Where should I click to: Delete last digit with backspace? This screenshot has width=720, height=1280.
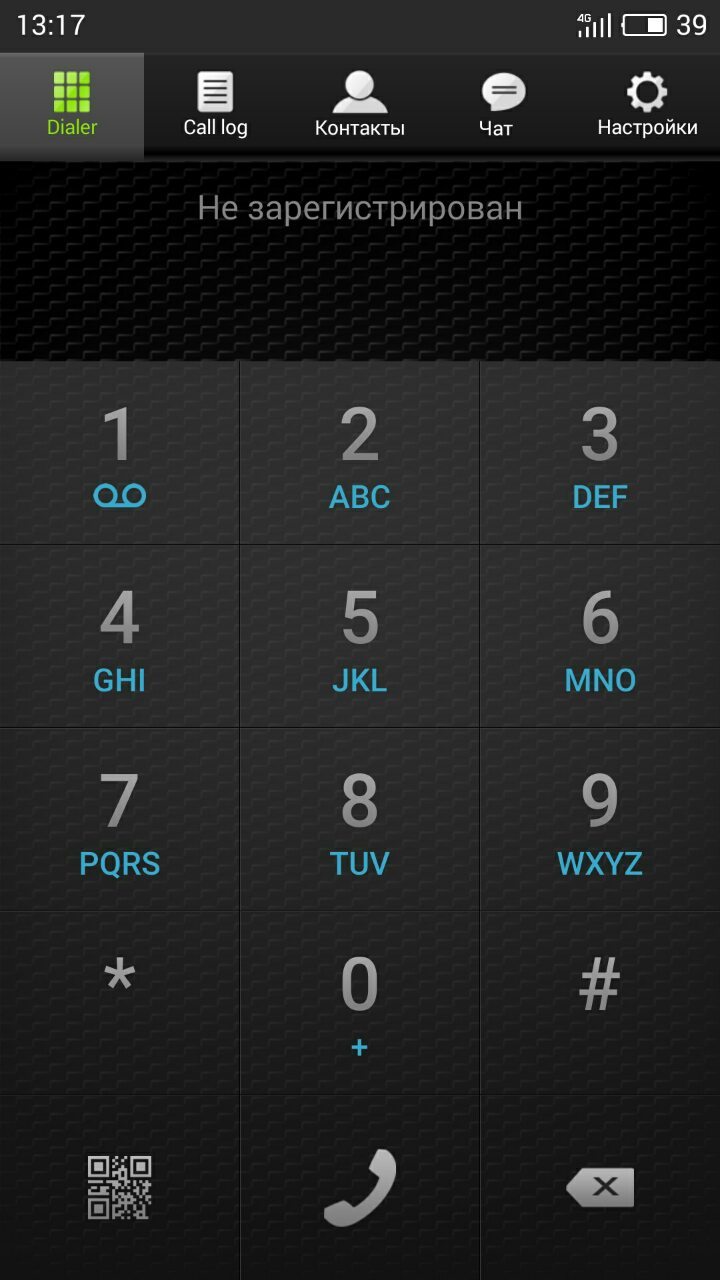pos(600,1187)
